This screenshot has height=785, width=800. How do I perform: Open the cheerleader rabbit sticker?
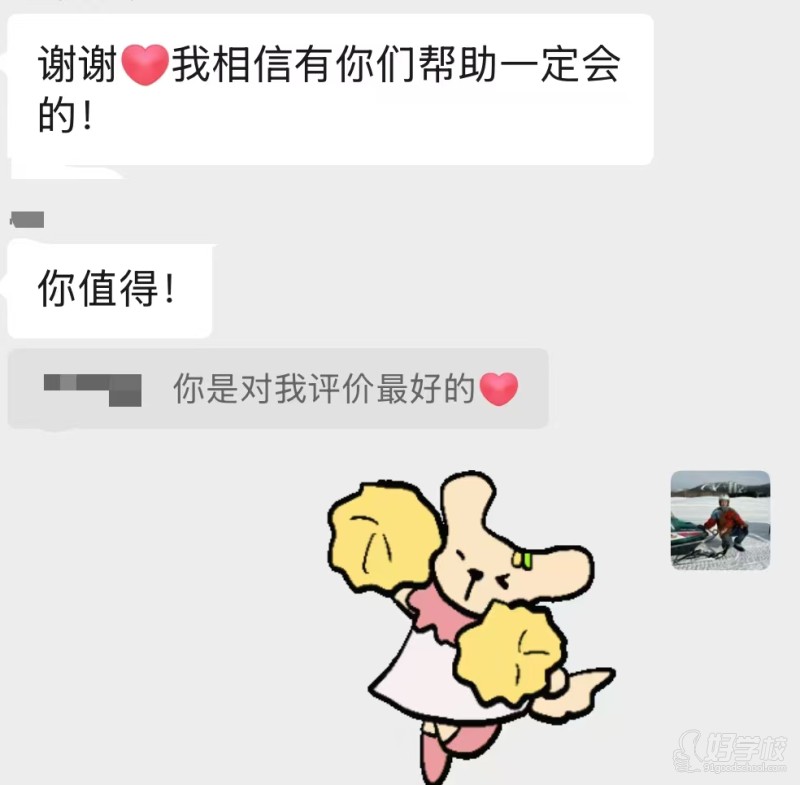(471, 627)
